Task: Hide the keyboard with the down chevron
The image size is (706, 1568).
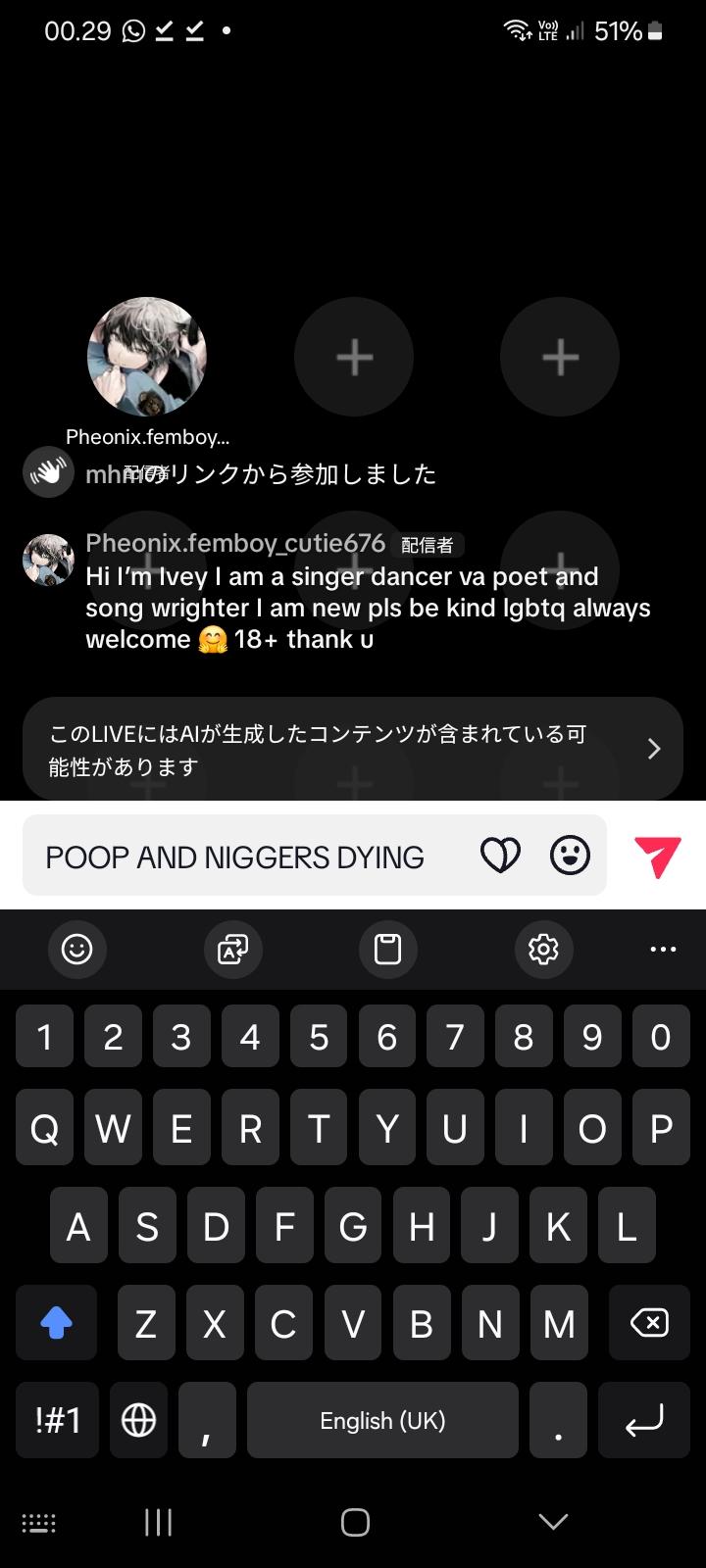Action: coord(553,1521)
